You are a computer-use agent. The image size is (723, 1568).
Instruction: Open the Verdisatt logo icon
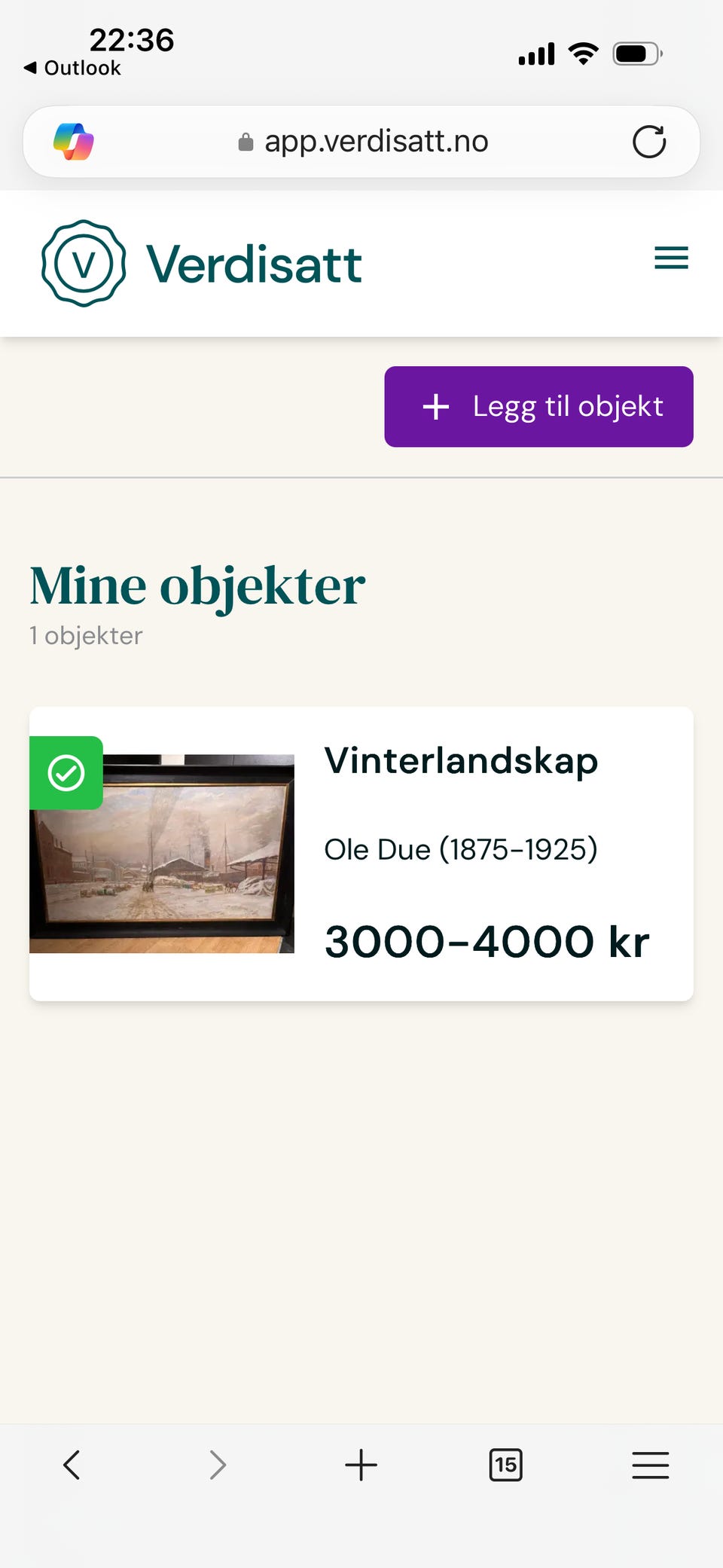click(x=84, y=263)
